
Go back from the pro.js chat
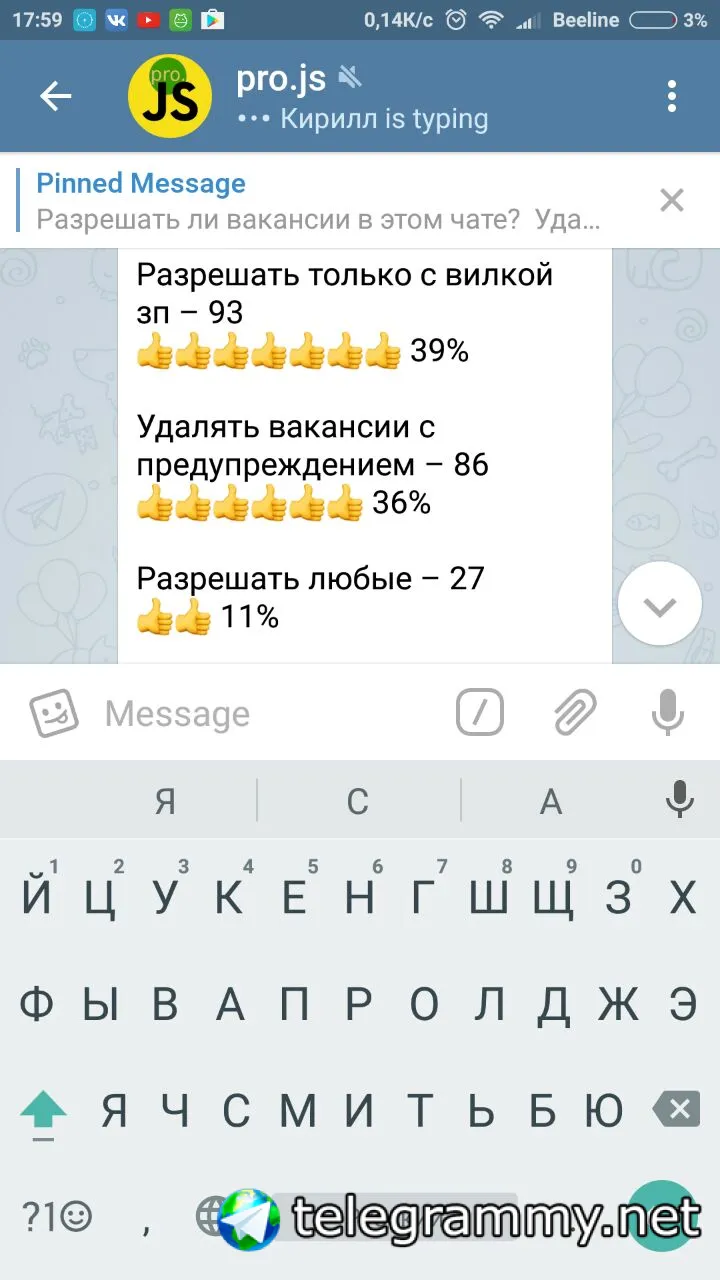pyautogui.click(x=56, y=96)
